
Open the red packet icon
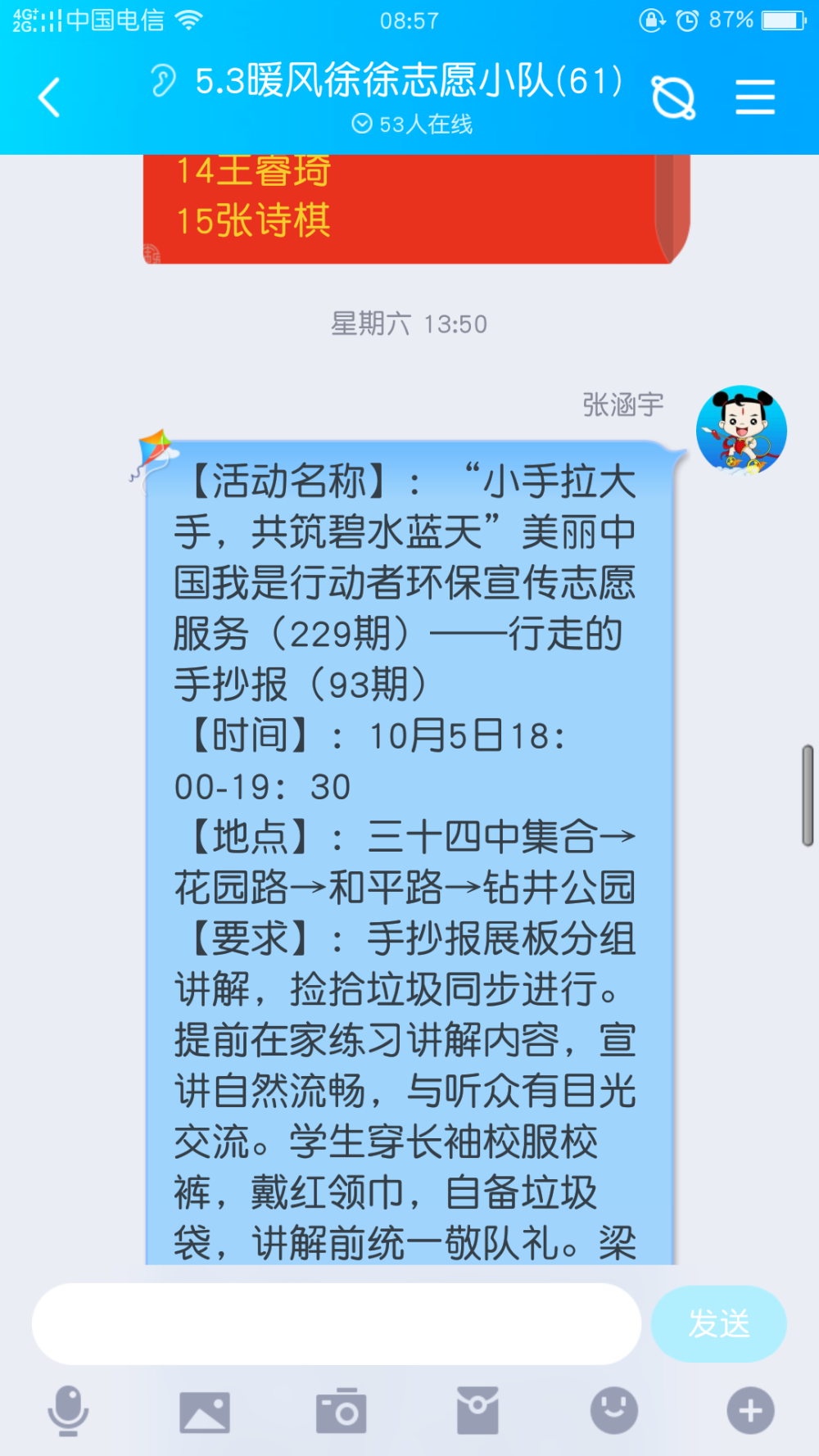(x=477, y=1410)
